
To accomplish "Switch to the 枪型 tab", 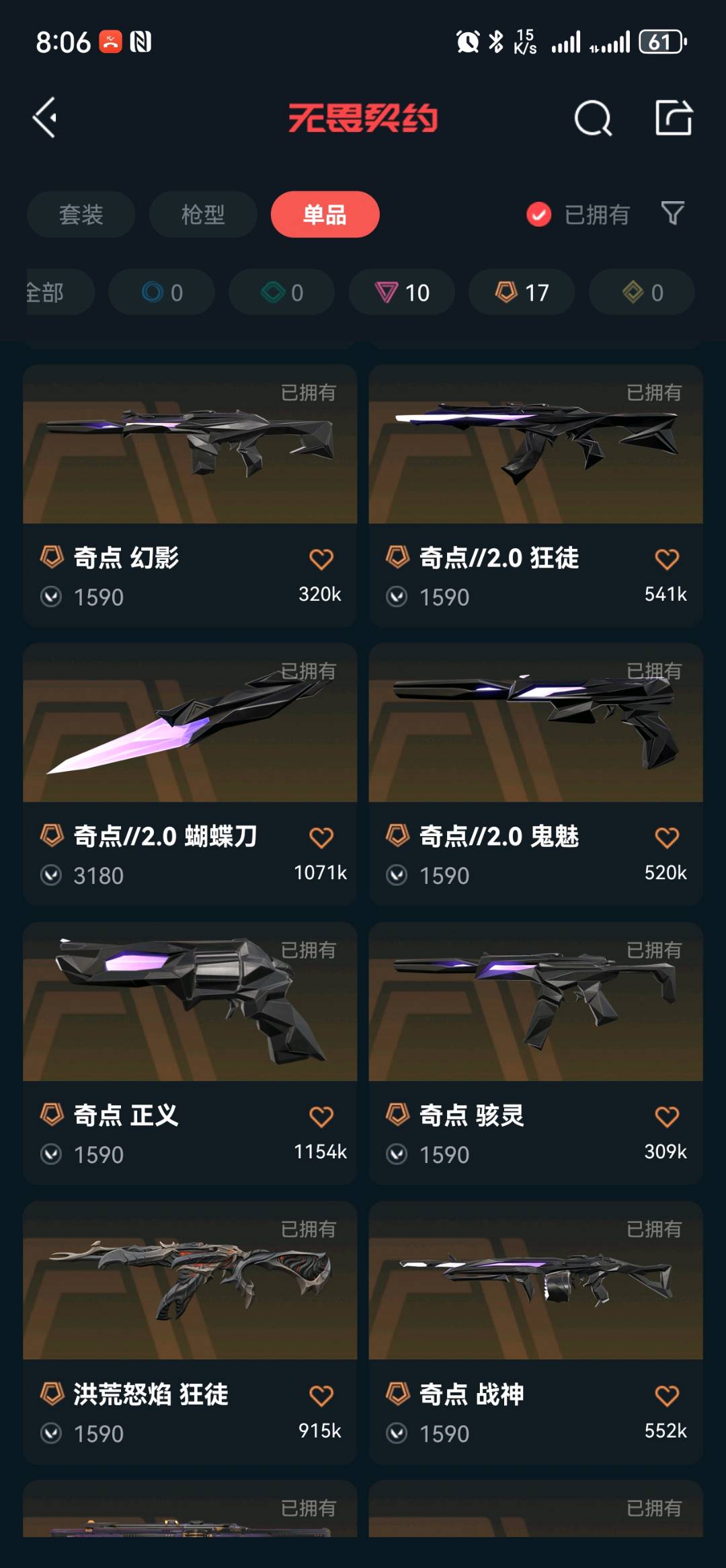I will [203, 215].
